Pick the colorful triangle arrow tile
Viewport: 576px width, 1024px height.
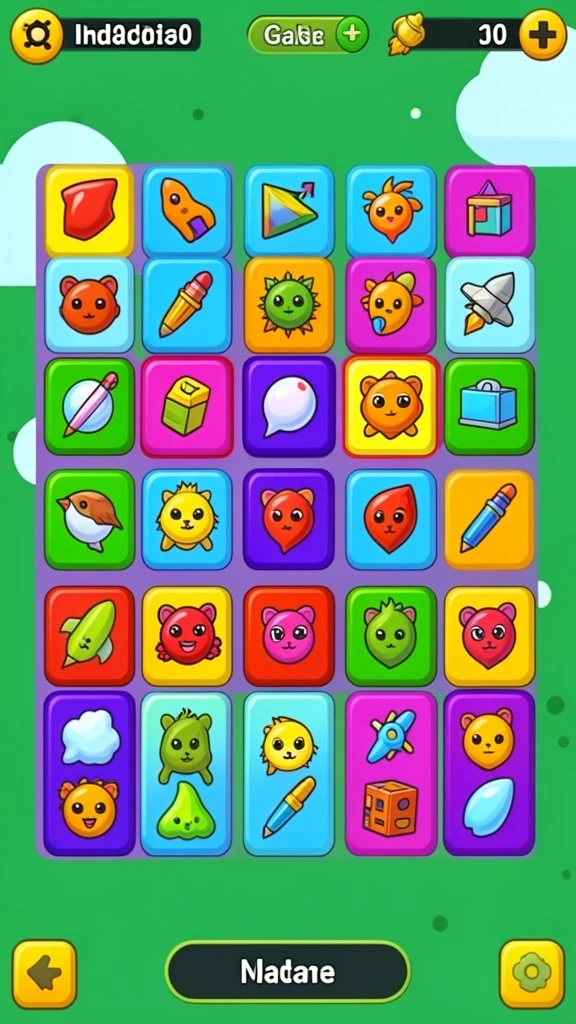coord(289,211)
